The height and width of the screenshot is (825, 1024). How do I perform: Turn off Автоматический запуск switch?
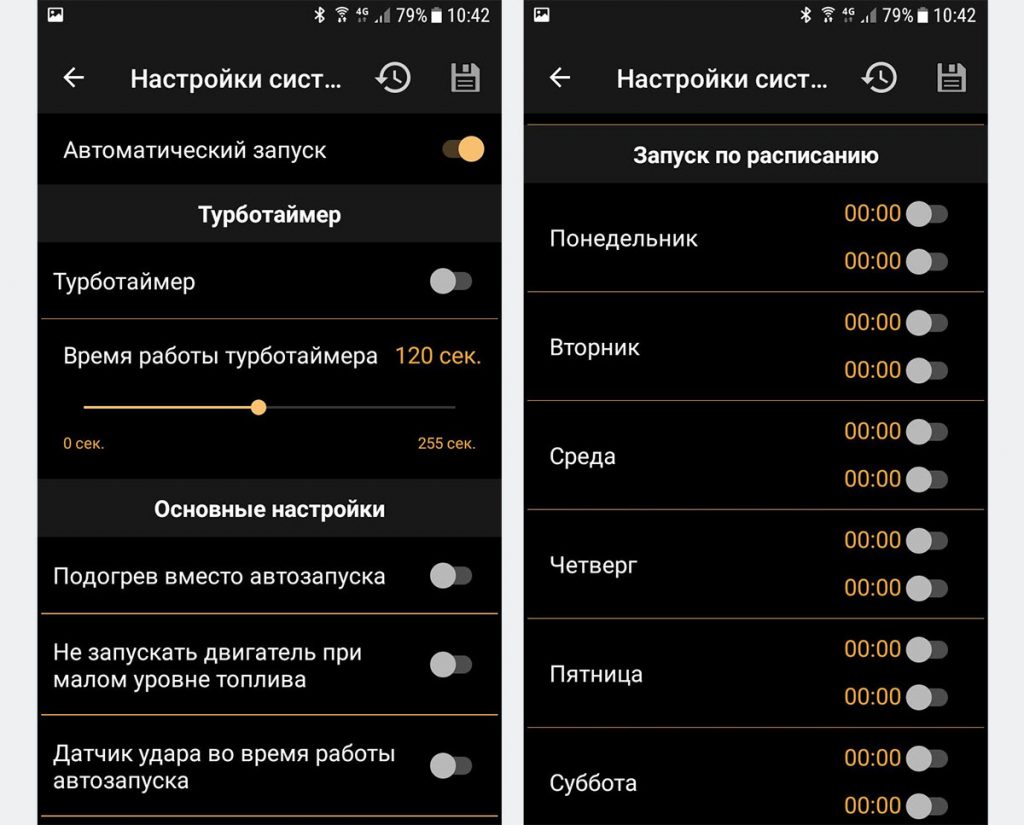click(x=463, y=150)
